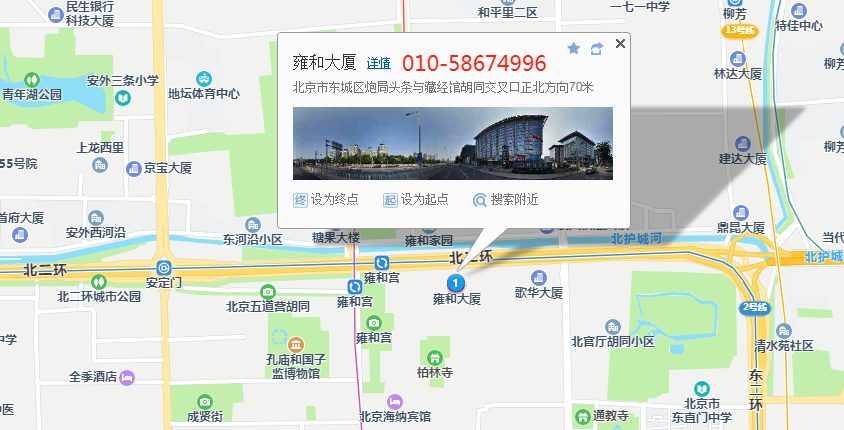Set 雍和大厦 as destination via 设为终点
The width and height of the screenshot is (844, 430).
pos(325,199)
